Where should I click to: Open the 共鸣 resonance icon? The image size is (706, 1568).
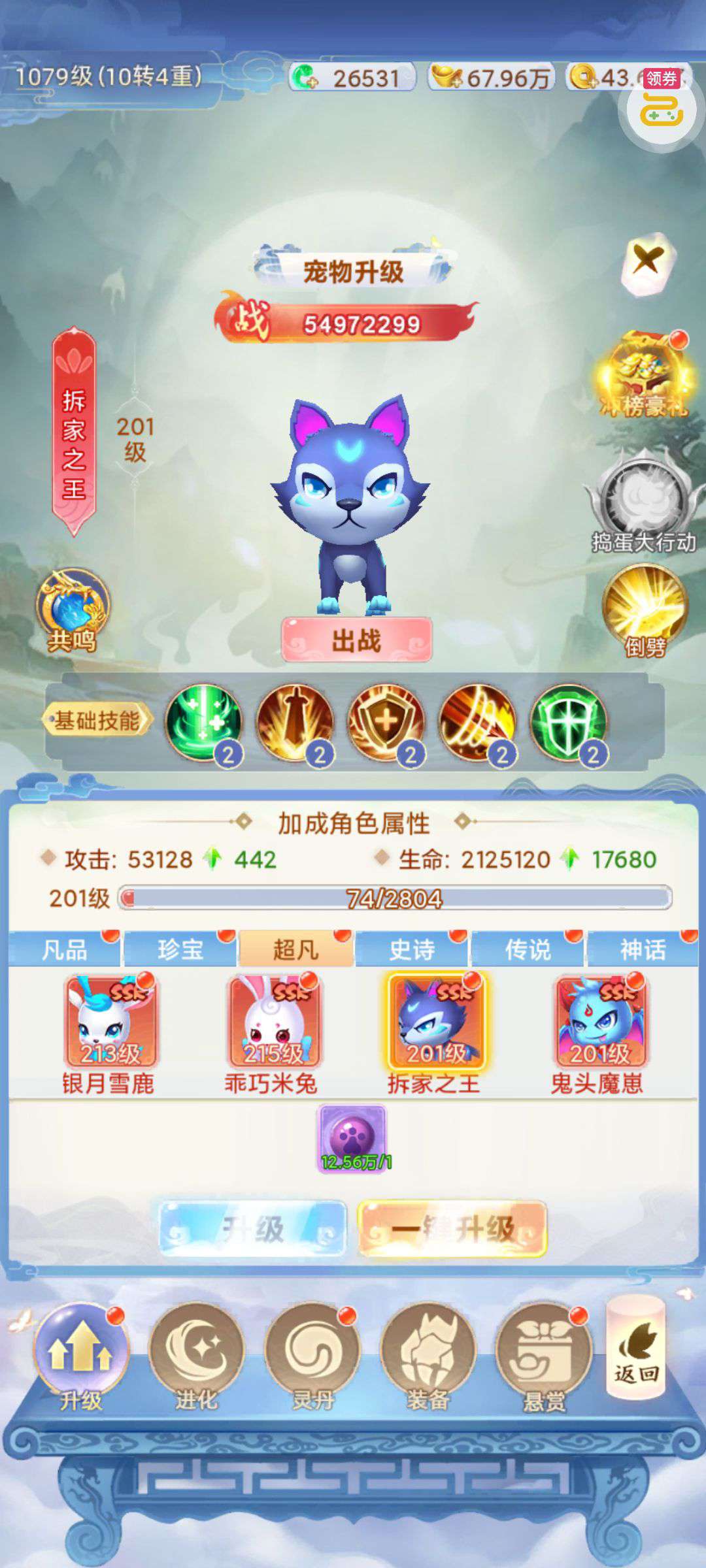73,610
